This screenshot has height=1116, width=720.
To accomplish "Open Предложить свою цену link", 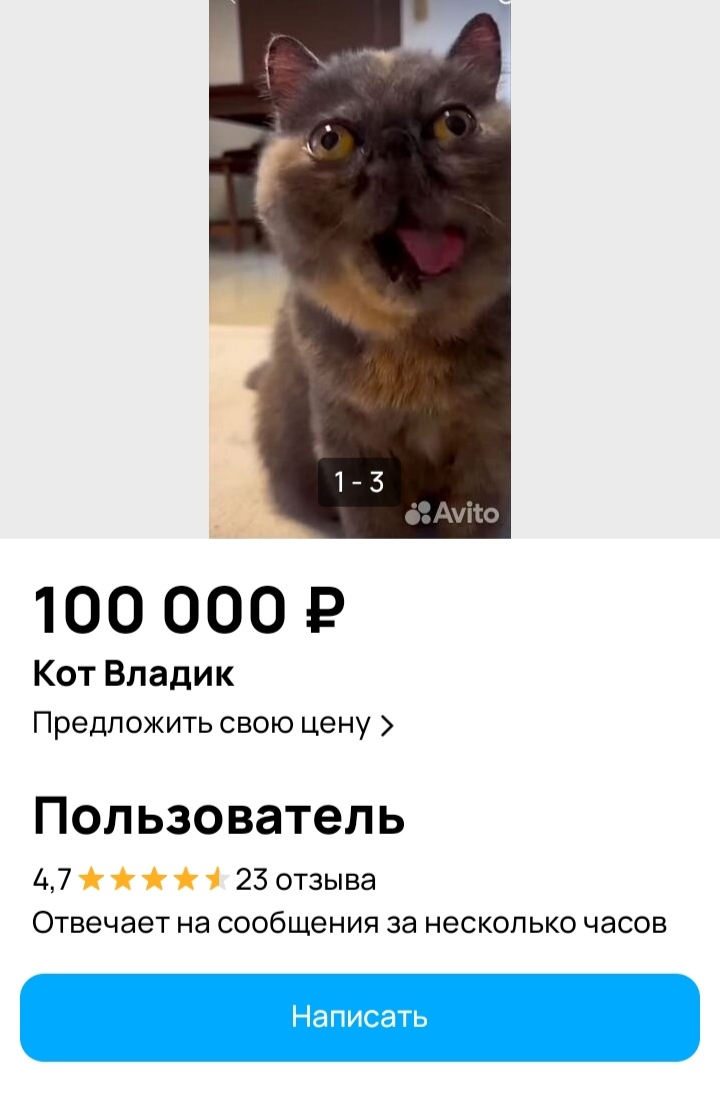I will [x=212, y=724].
